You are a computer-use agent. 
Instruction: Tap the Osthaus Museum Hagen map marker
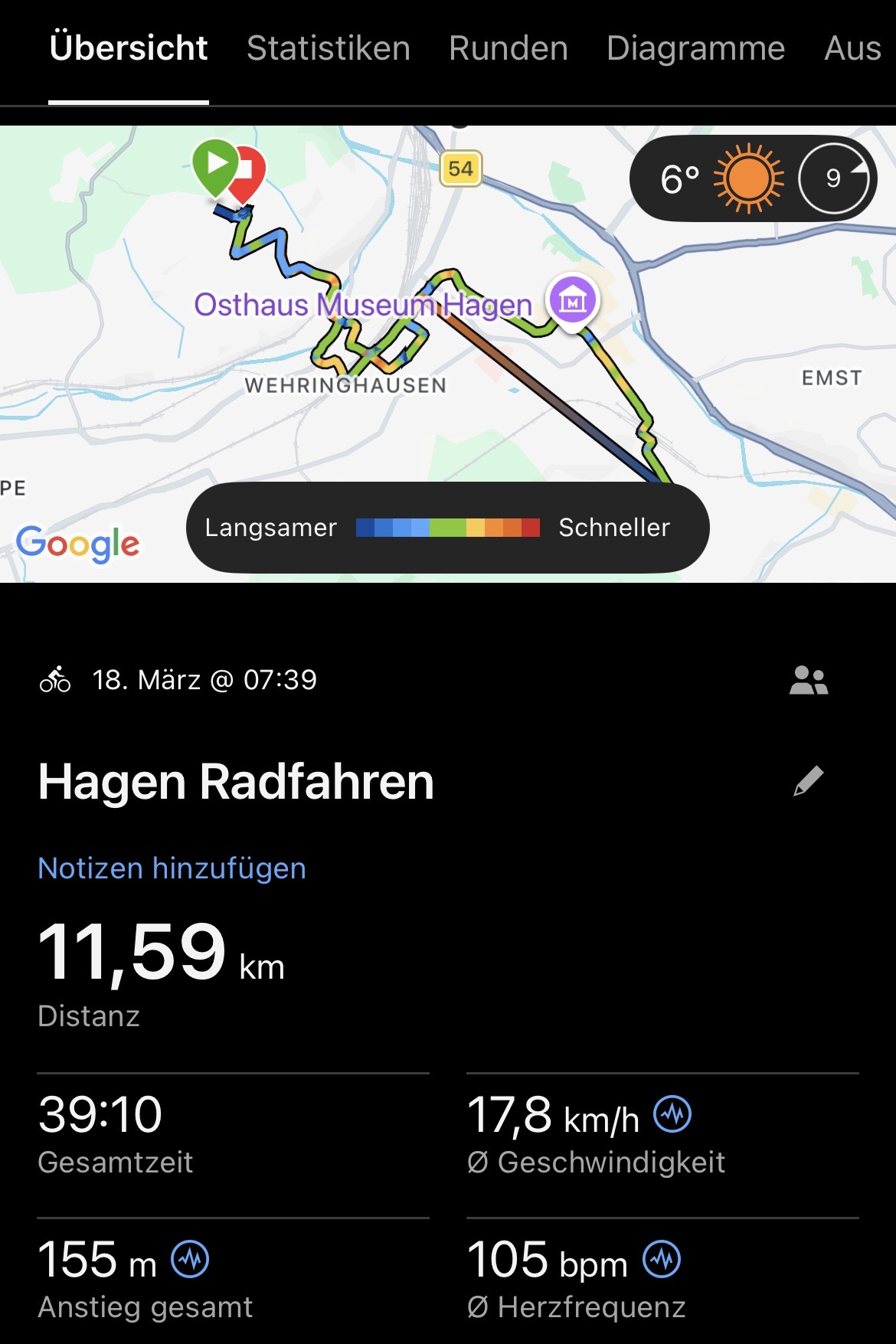click(x=573, y=301)
